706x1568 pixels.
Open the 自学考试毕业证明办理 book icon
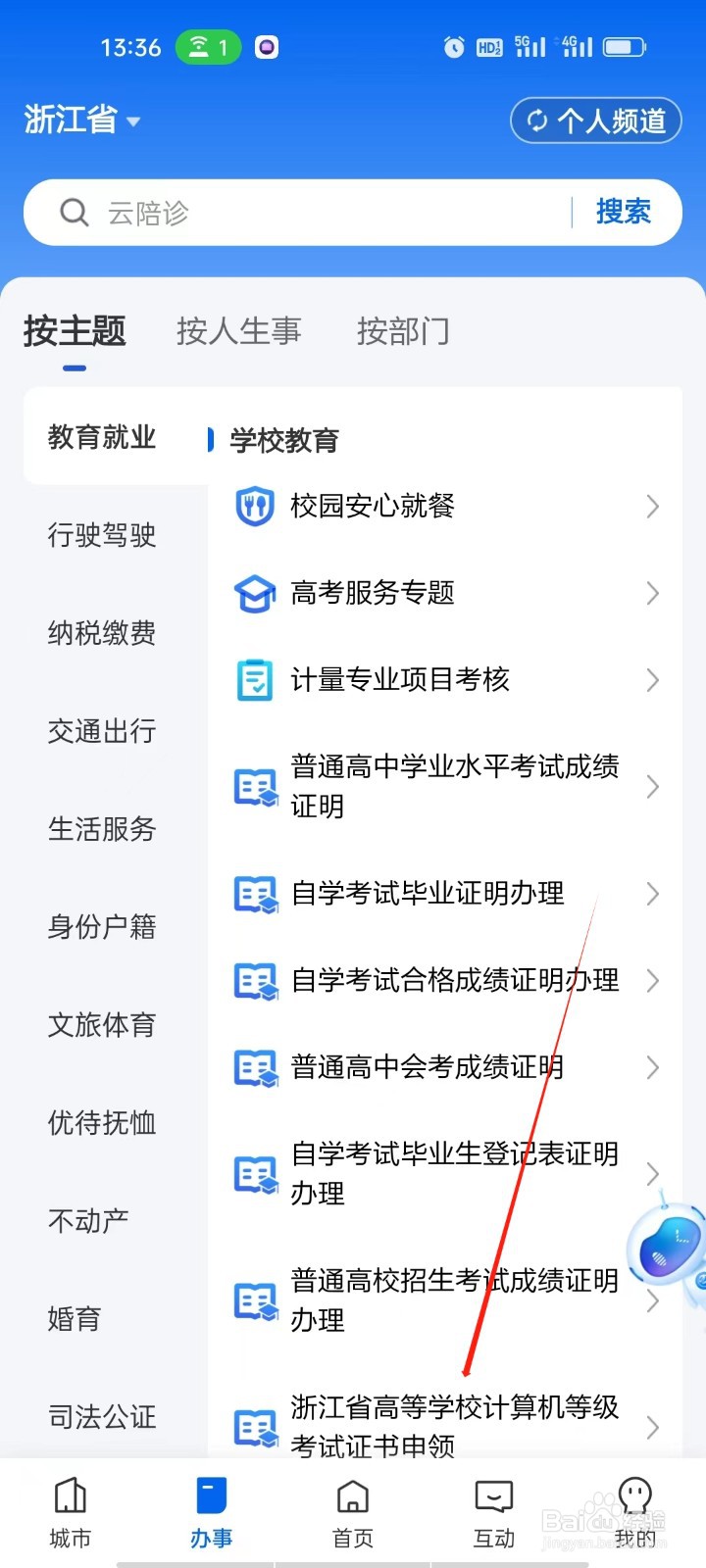point(254,894)
